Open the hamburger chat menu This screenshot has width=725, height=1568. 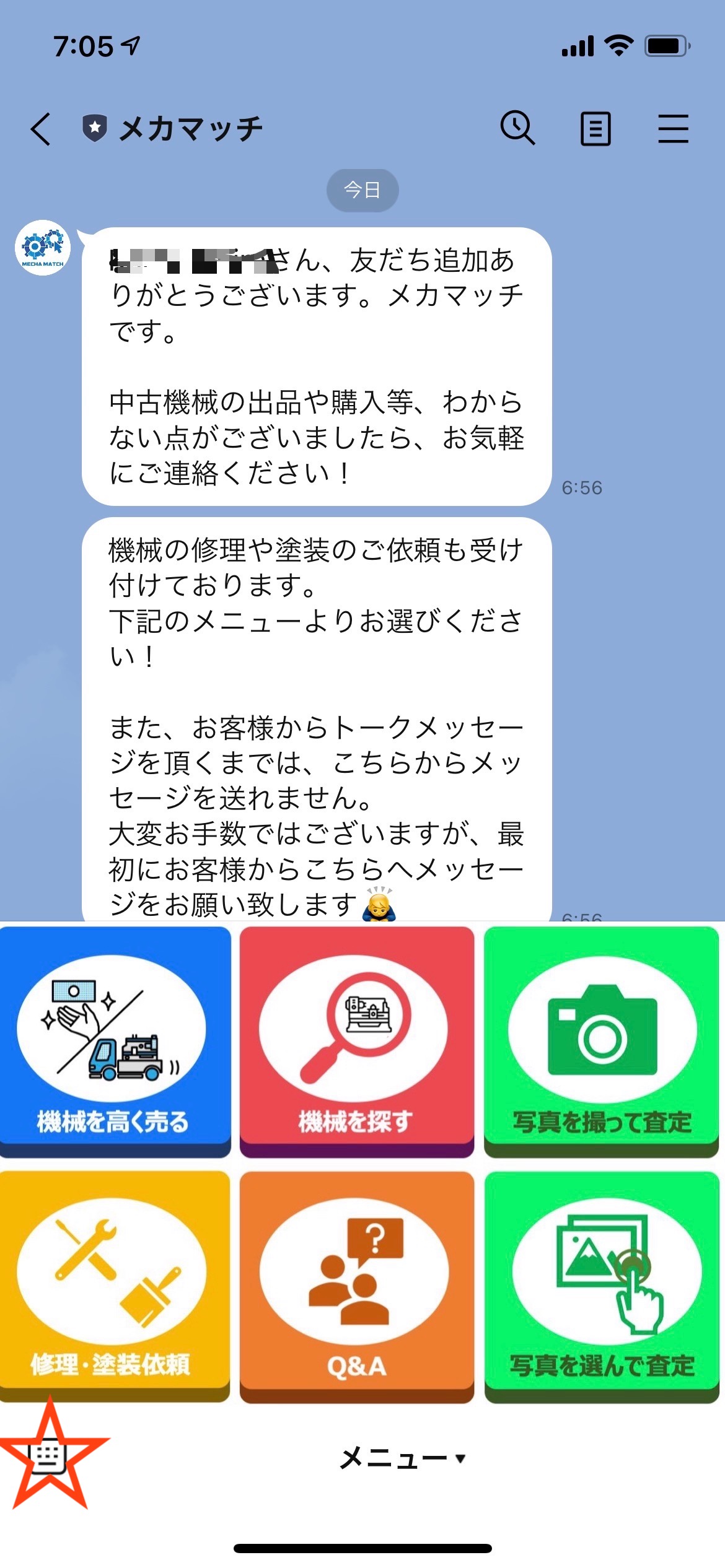click(x=673, y=128)
